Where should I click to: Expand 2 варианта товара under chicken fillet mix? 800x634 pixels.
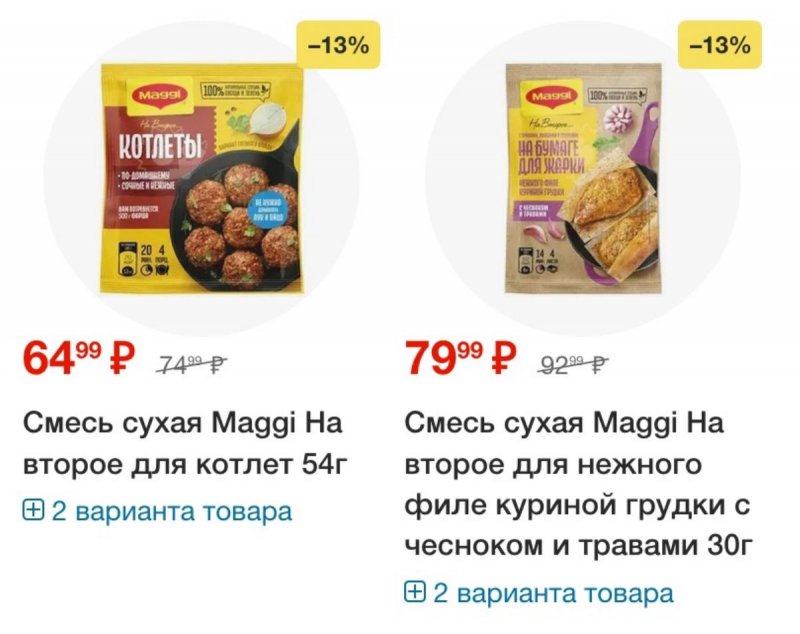(538, 593)
